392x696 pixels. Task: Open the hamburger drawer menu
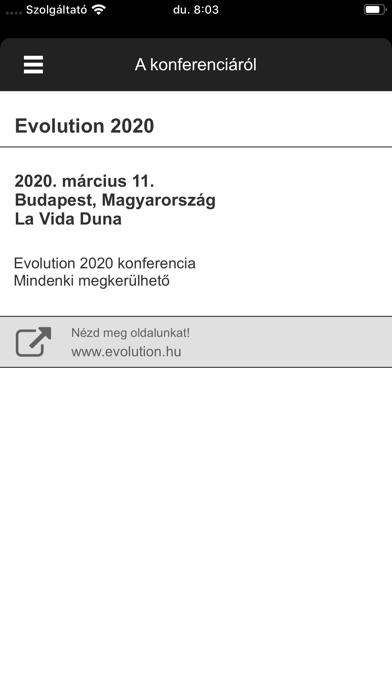click(33, 65)
